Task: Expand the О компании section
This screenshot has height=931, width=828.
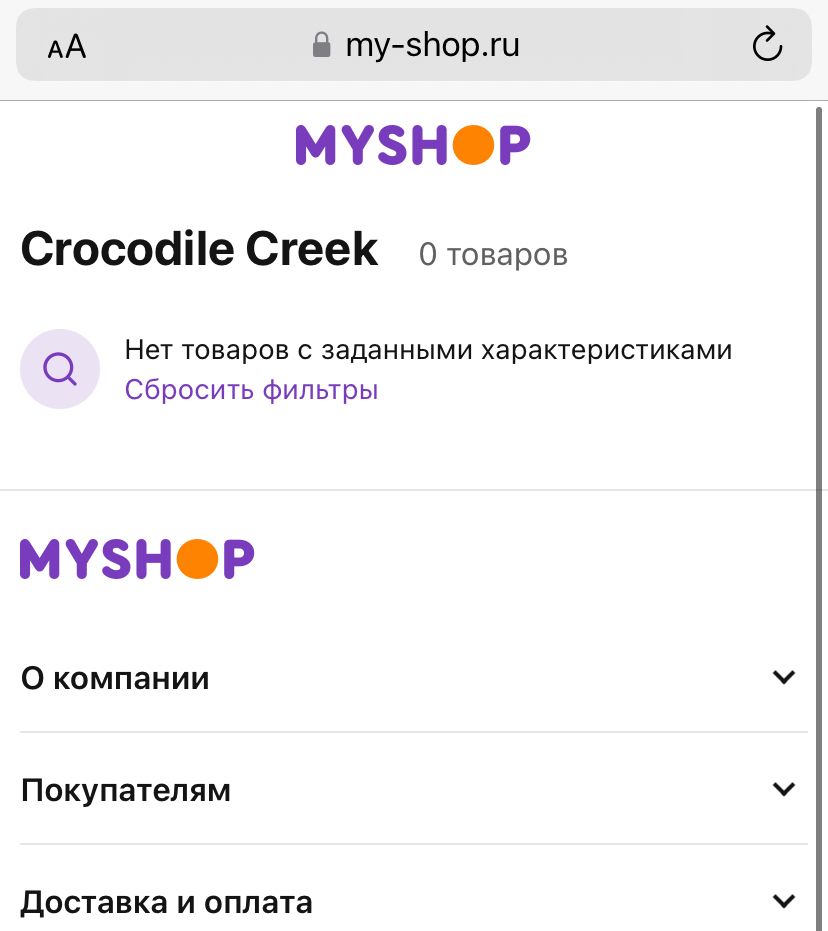Action: 400,677
